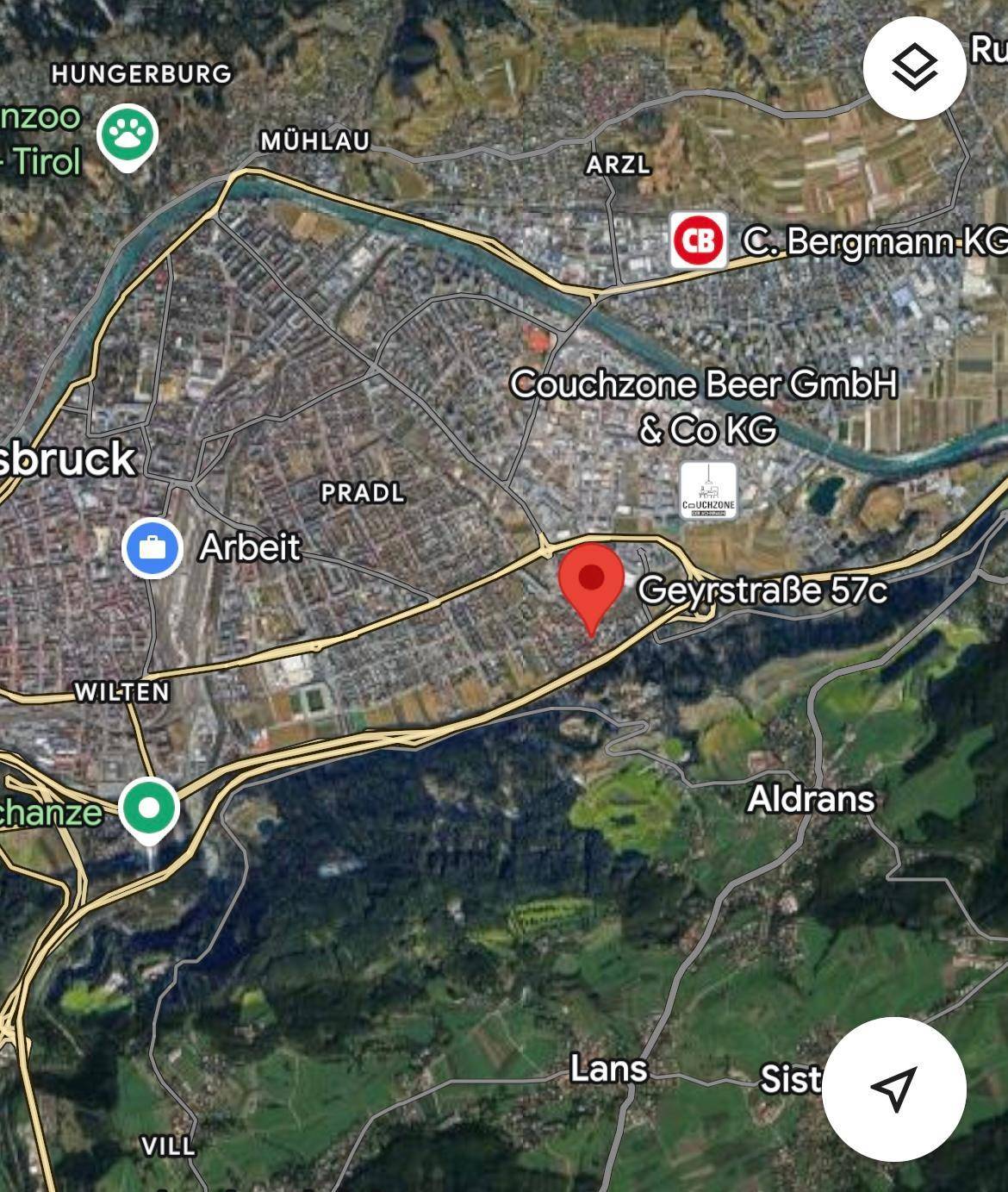Center map on my current location

893,1089
